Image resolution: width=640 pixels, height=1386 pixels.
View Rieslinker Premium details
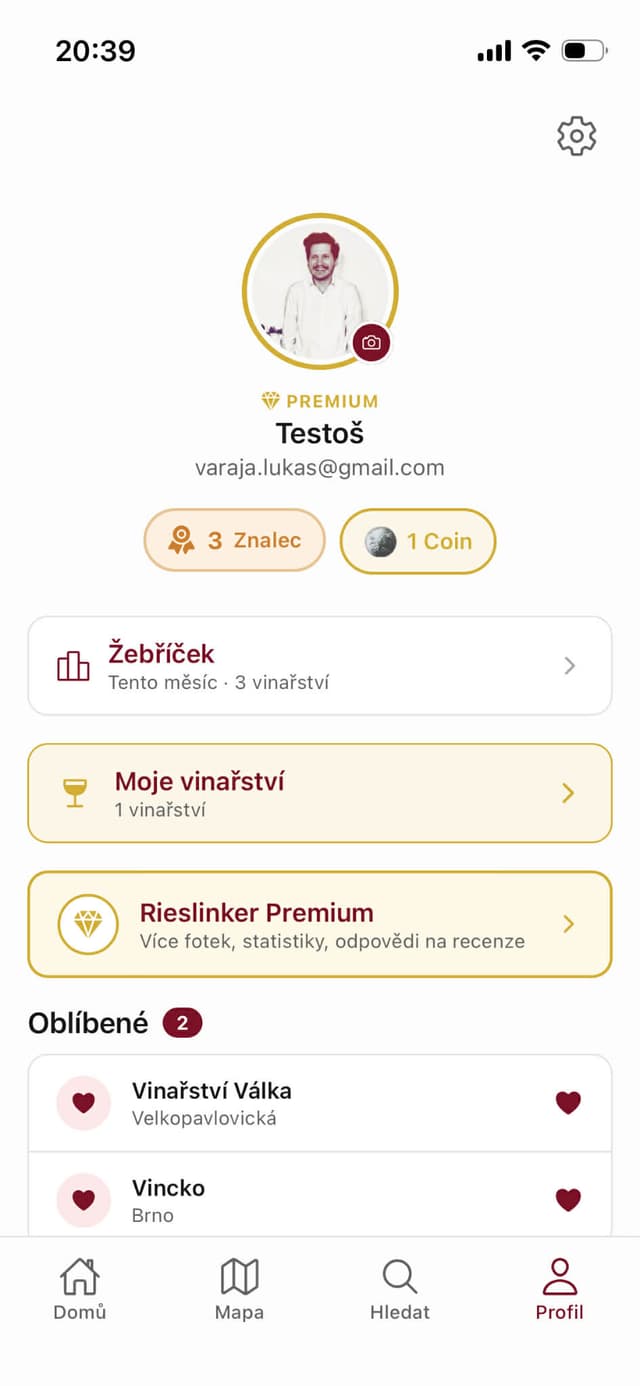[x=320, y=924]
